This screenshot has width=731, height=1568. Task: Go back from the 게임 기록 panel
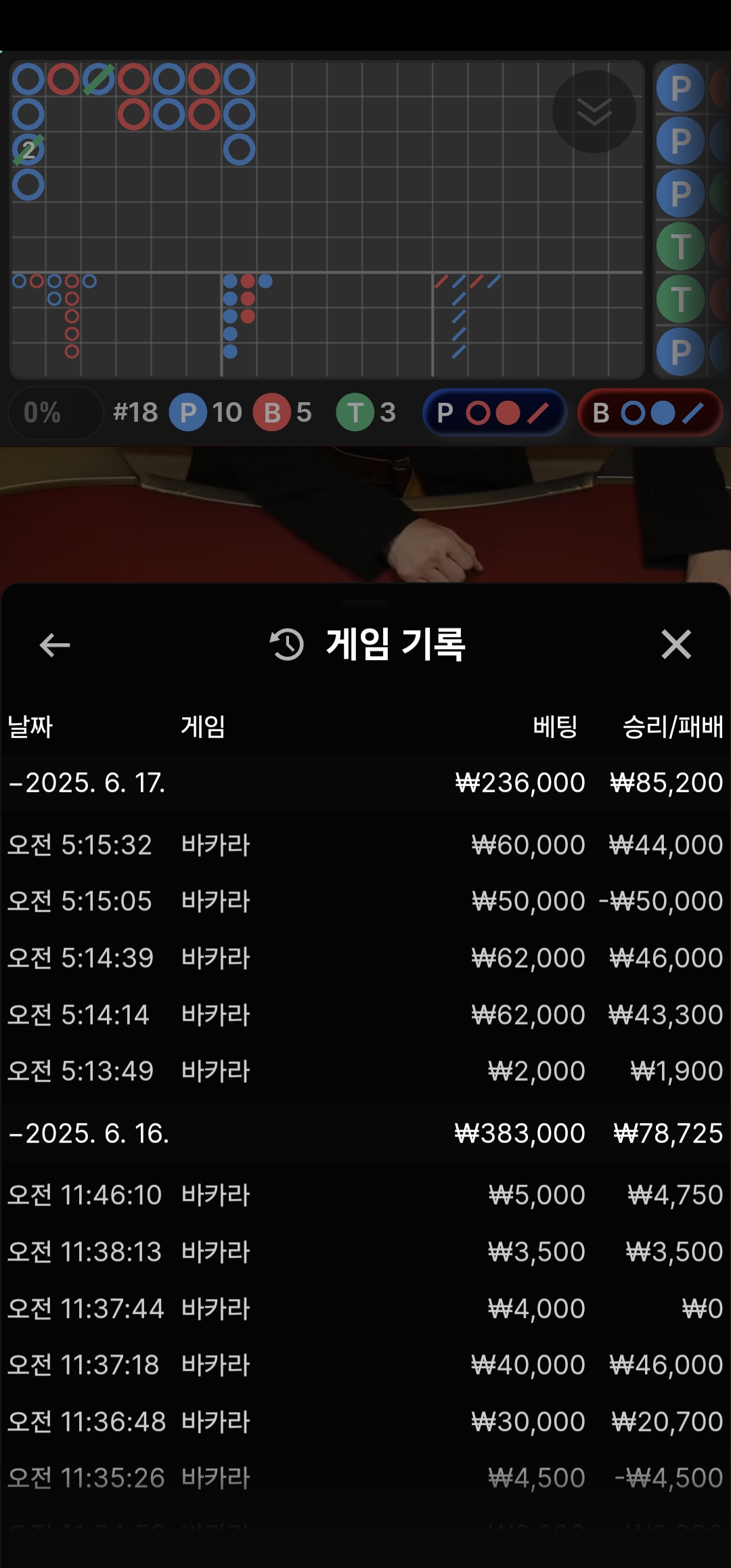(55, 645)
